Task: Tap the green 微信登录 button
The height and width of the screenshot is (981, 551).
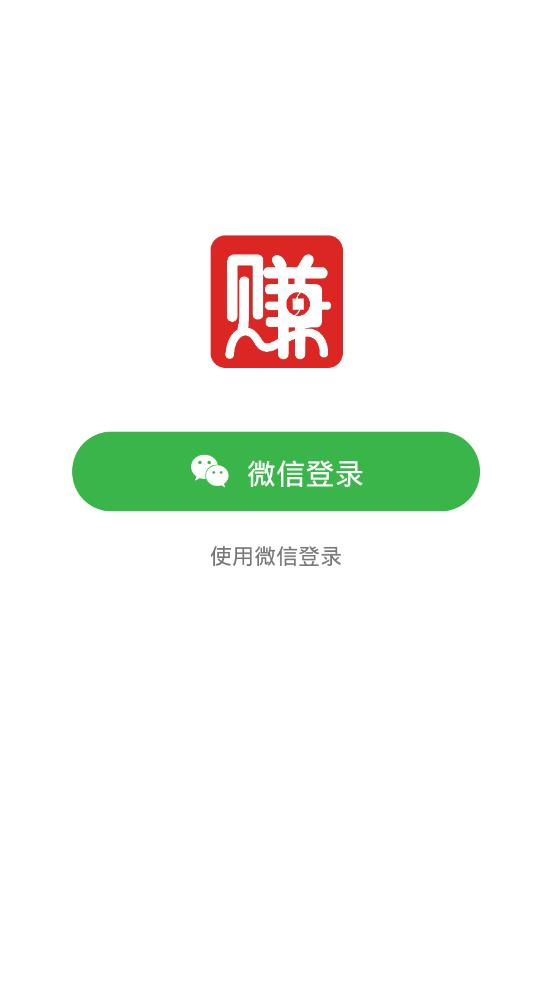Action: tap(276, 471)
